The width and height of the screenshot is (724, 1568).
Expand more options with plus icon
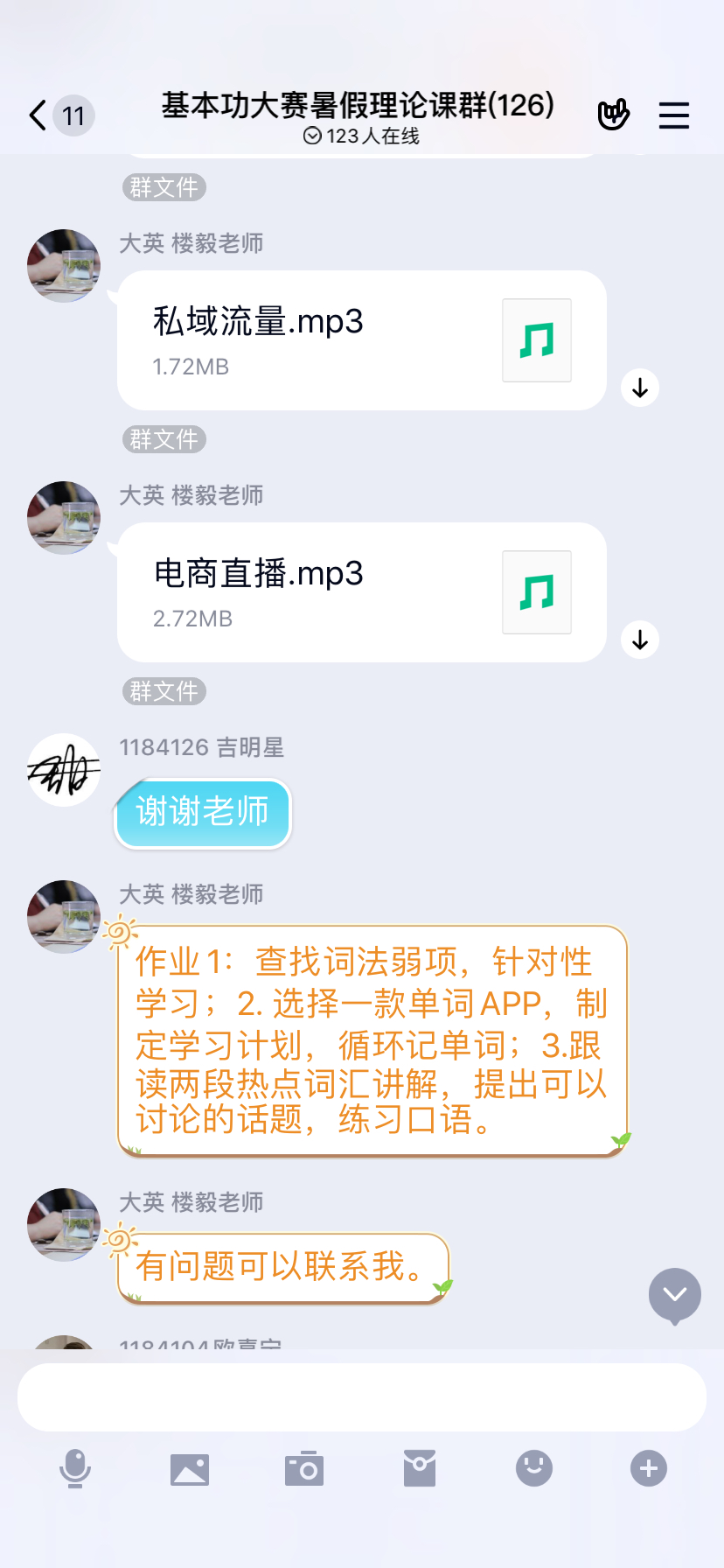pyautogui.click(x=649, y=1468)
